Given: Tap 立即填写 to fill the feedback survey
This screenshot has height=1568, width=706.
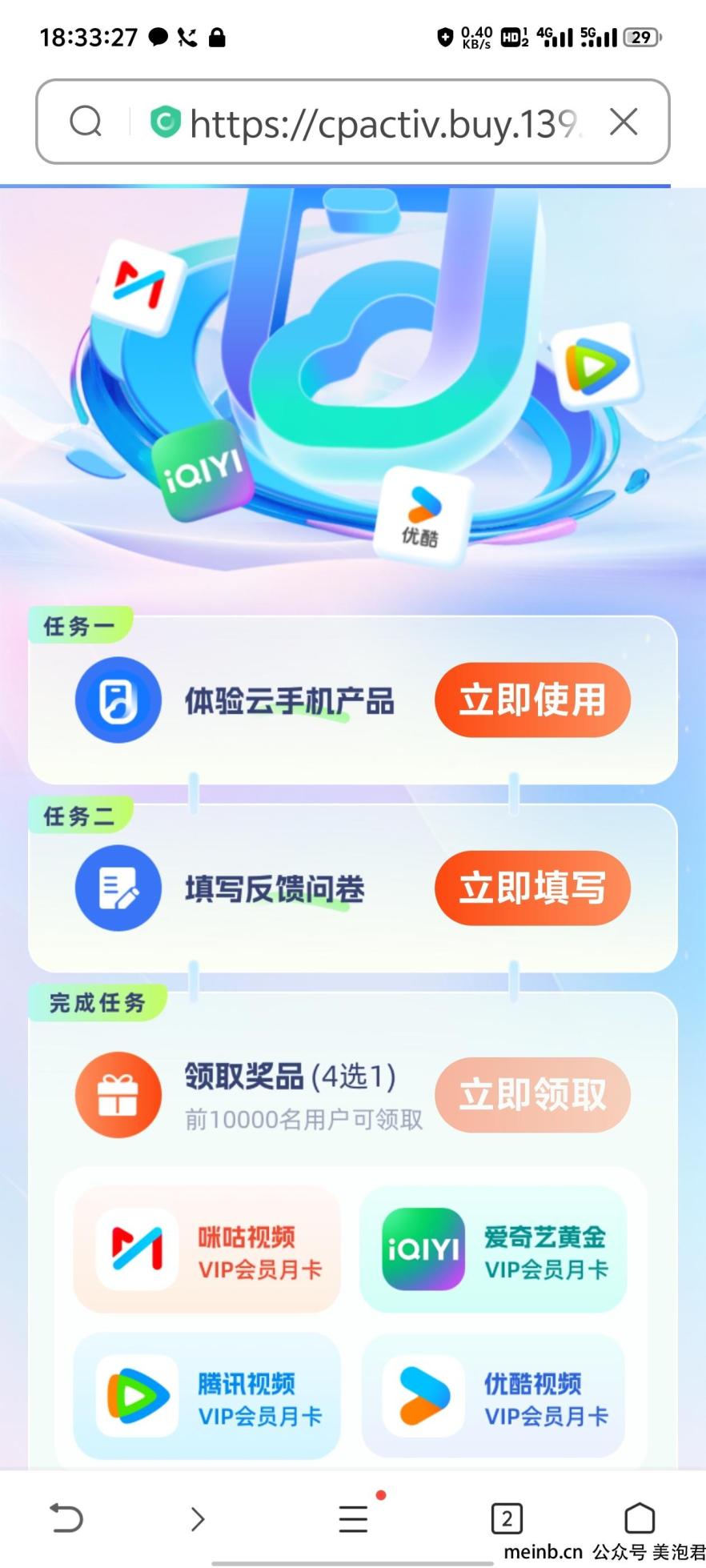Looking at the screenshot, I should click(532, 888).
